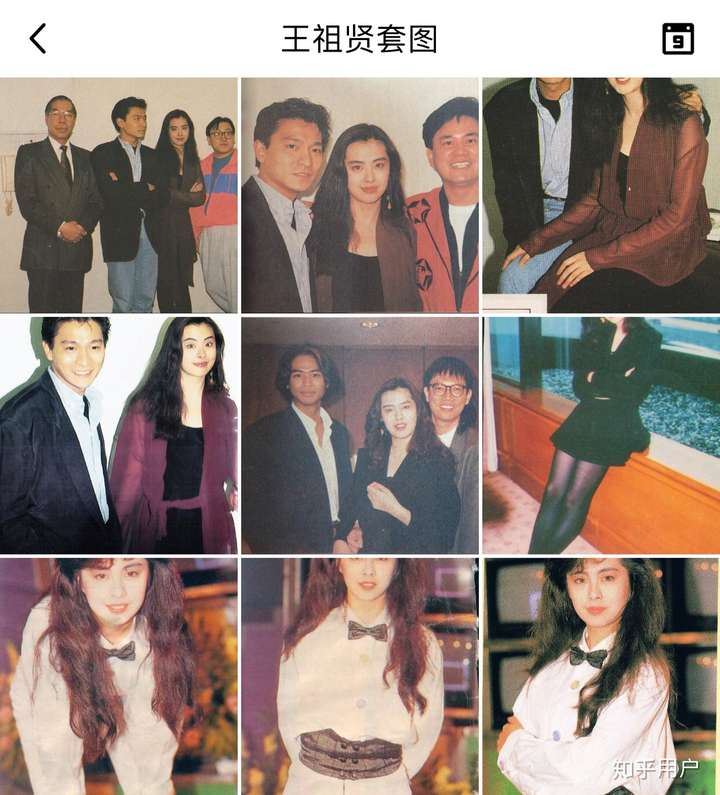Open the photo with woman in black miniskirt
This screenshot has width=720, height=795.
[600, 432]
